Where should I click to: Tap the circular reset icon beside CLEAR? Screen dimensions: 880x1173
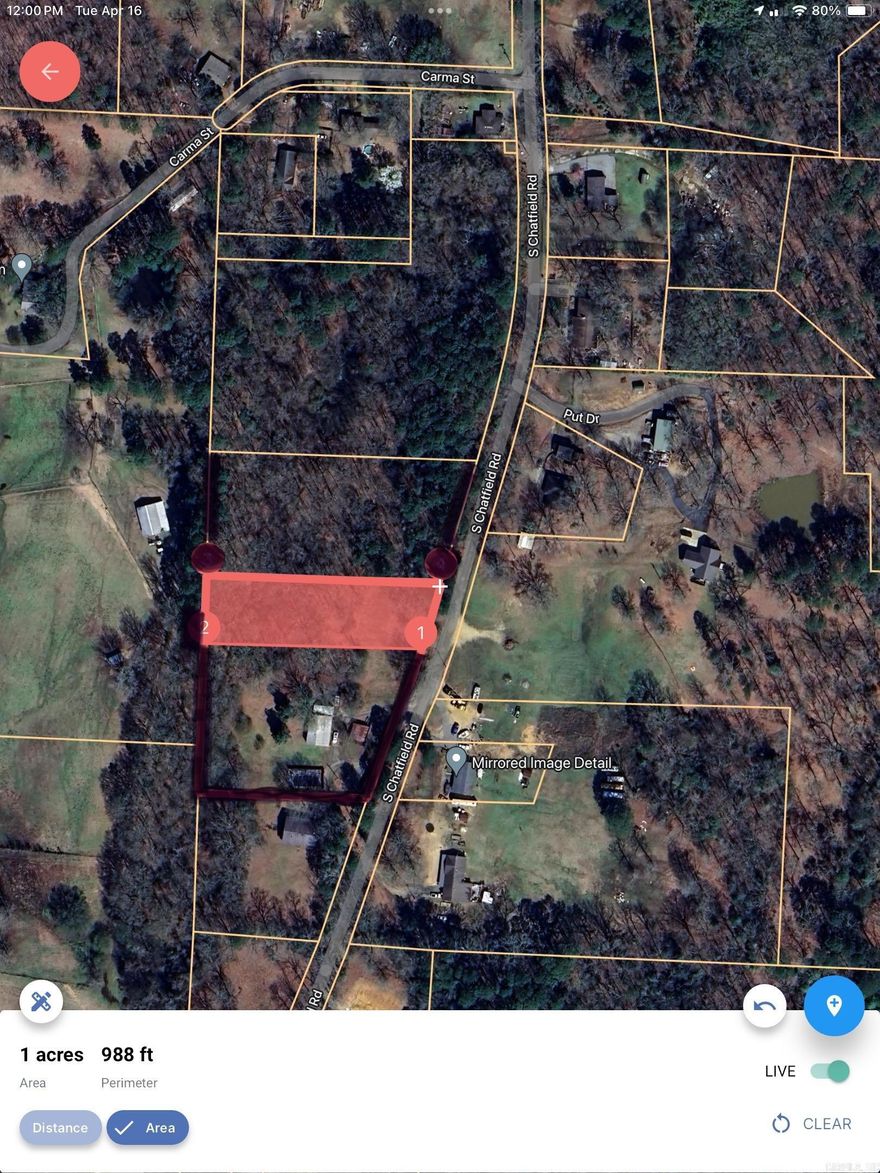pos(781,1124)
